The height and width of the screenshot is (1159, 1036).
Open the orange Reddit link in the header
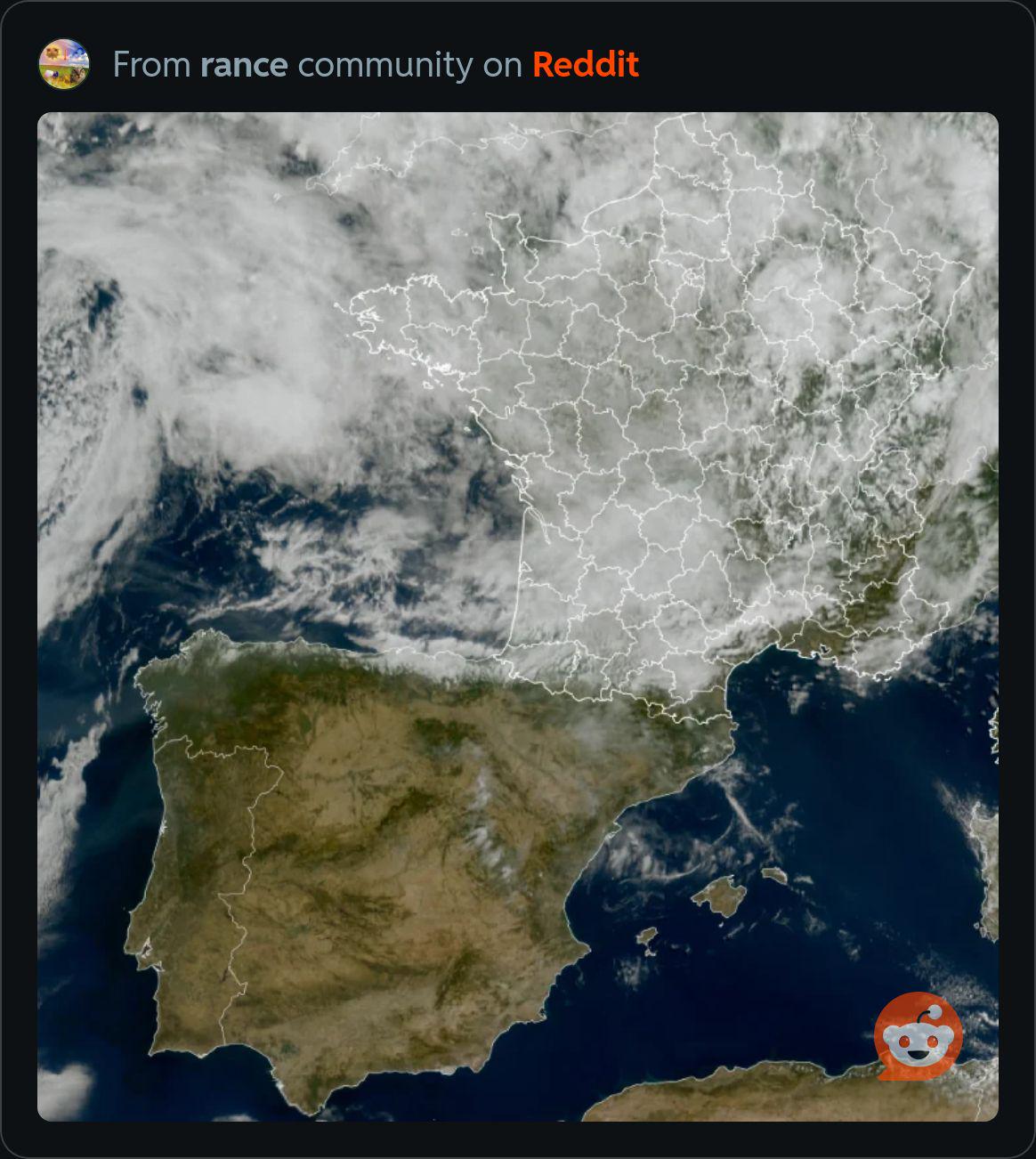click(x=585, y=65)
